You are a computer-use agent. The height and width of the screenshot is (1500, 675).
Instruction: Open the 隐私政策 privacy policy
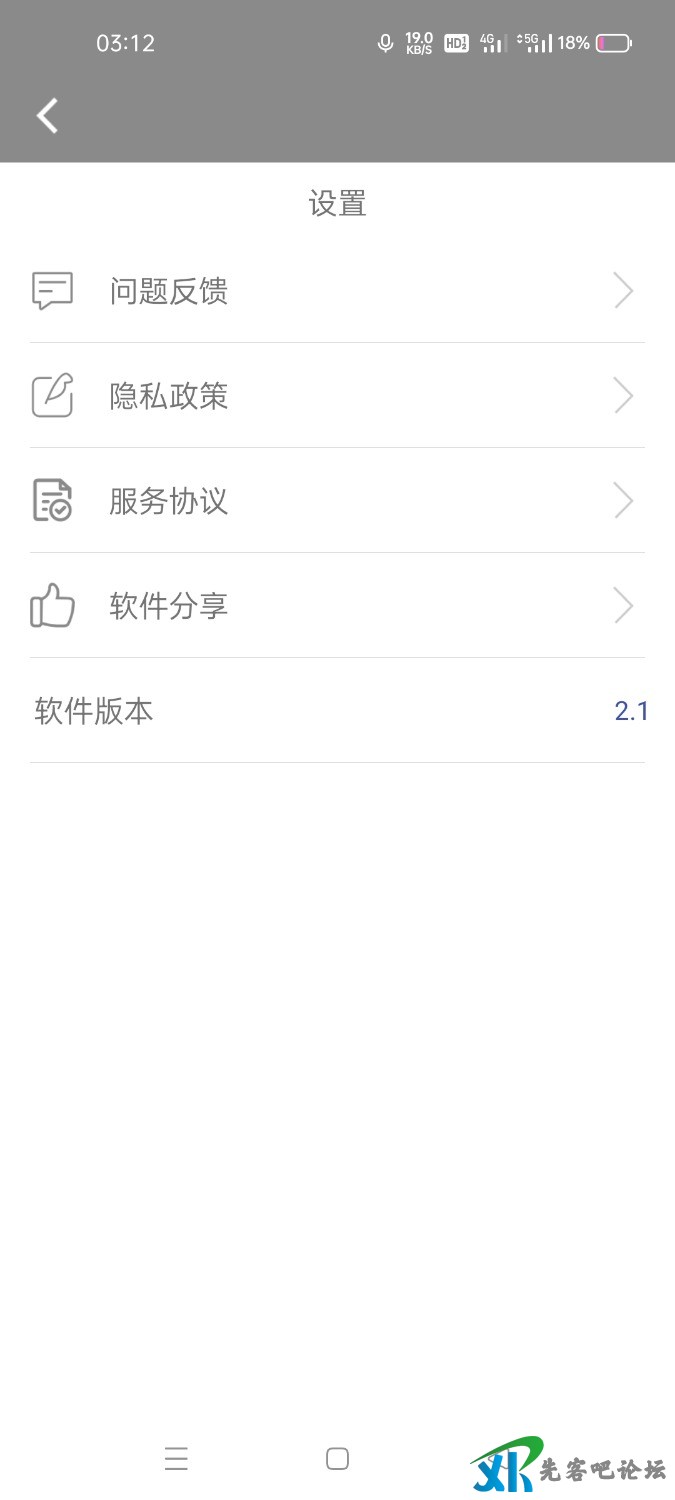pyautogui.click(x=337, y=396)
